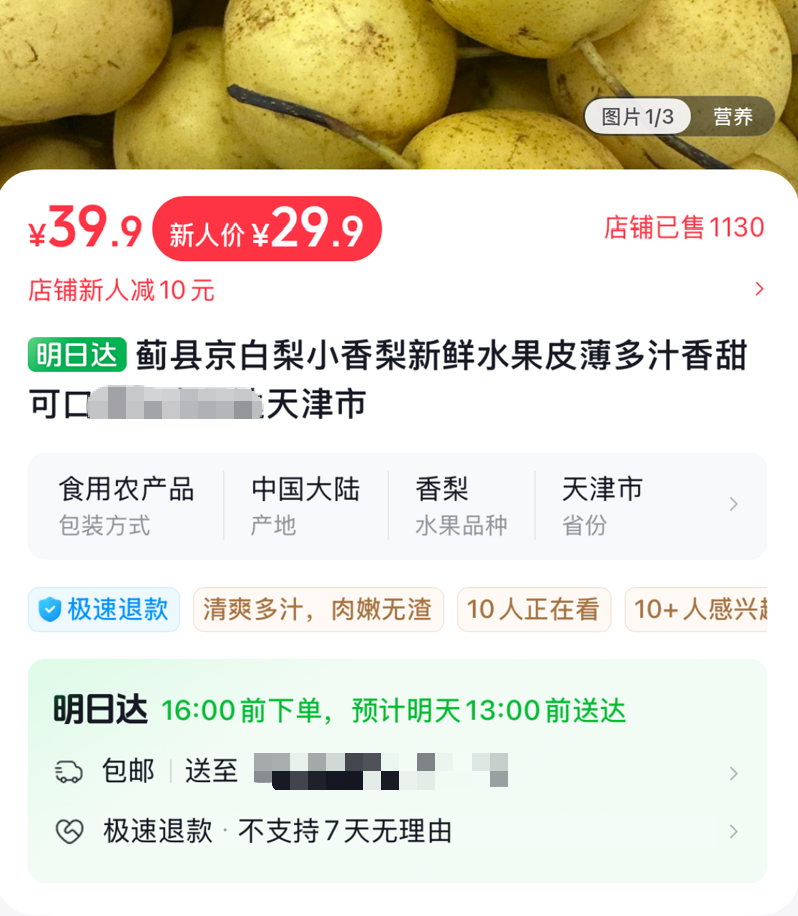The height and width of the screenshot is (916, 798).
Task: Select the 图片 1/3 image tab
Action: click(x=638, y=117)
